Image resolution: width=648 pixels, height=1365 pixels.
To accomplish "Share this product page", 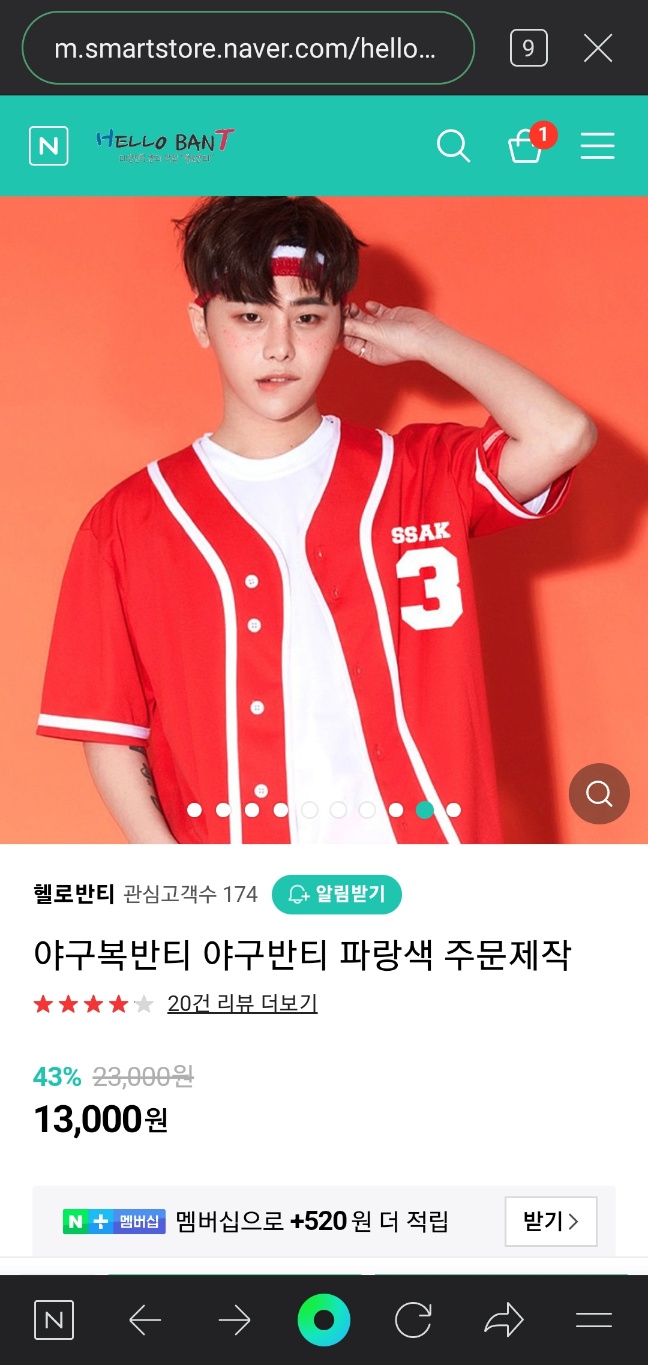I will point(503,1321).
